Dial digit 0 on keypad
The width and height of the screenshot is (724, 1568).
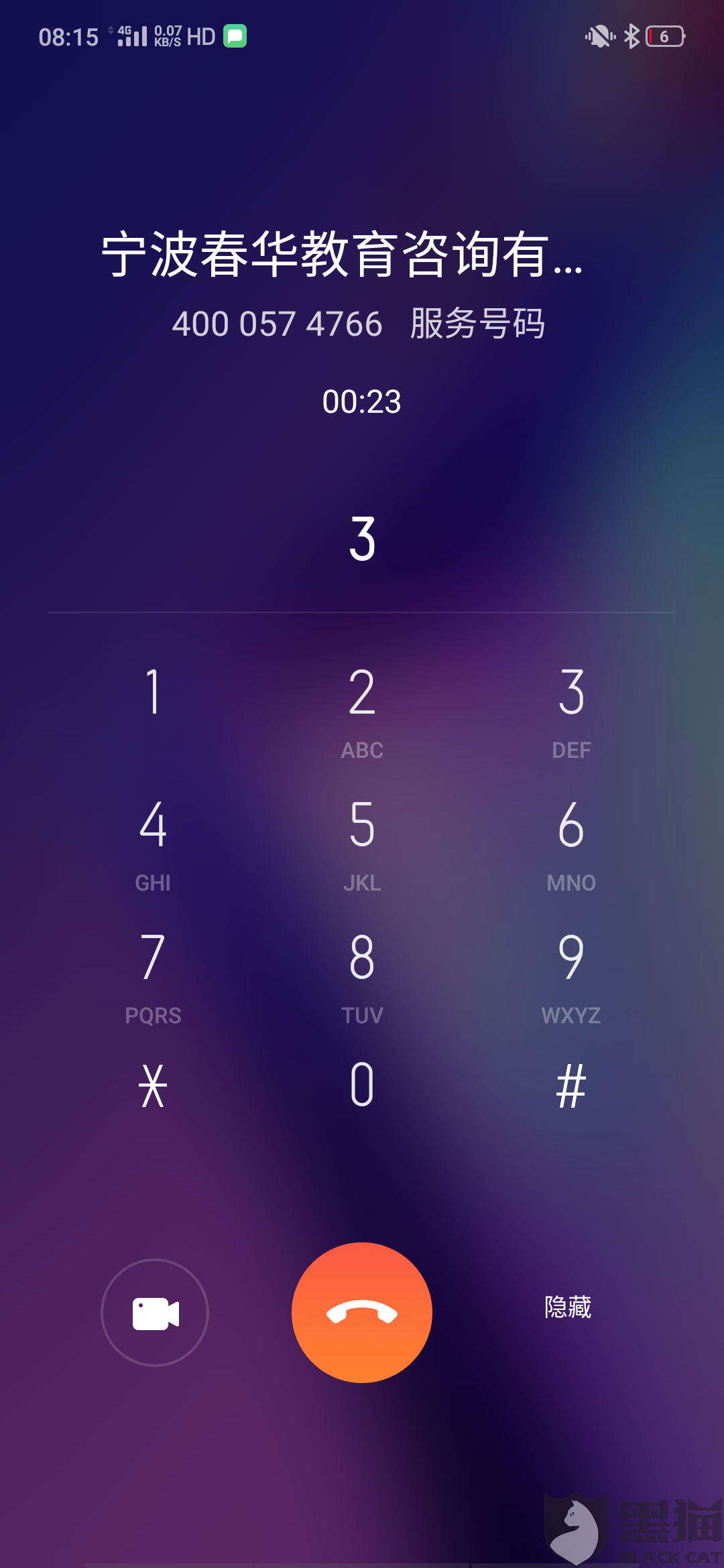[362, 1086]
